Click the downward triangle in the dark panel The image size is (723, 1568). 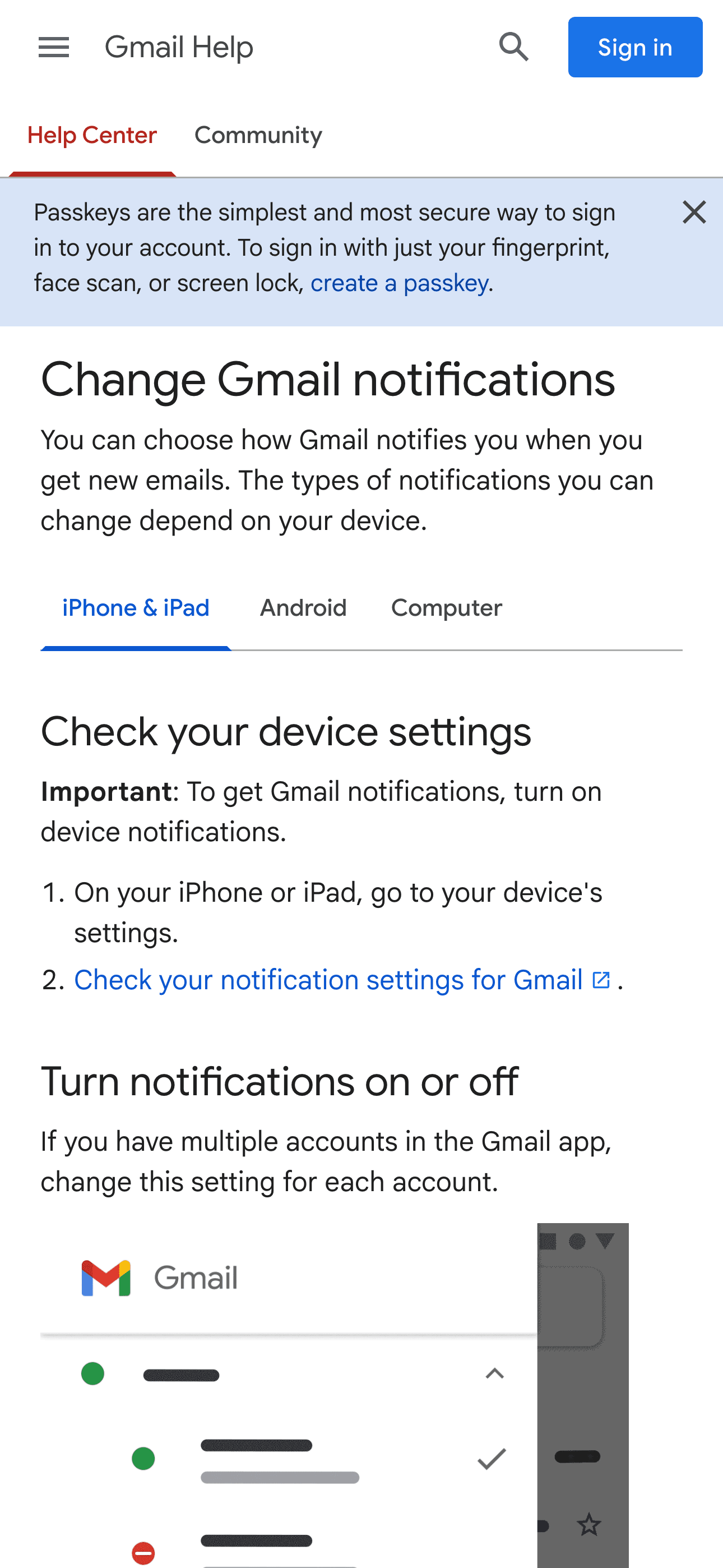click(604, 1242)
